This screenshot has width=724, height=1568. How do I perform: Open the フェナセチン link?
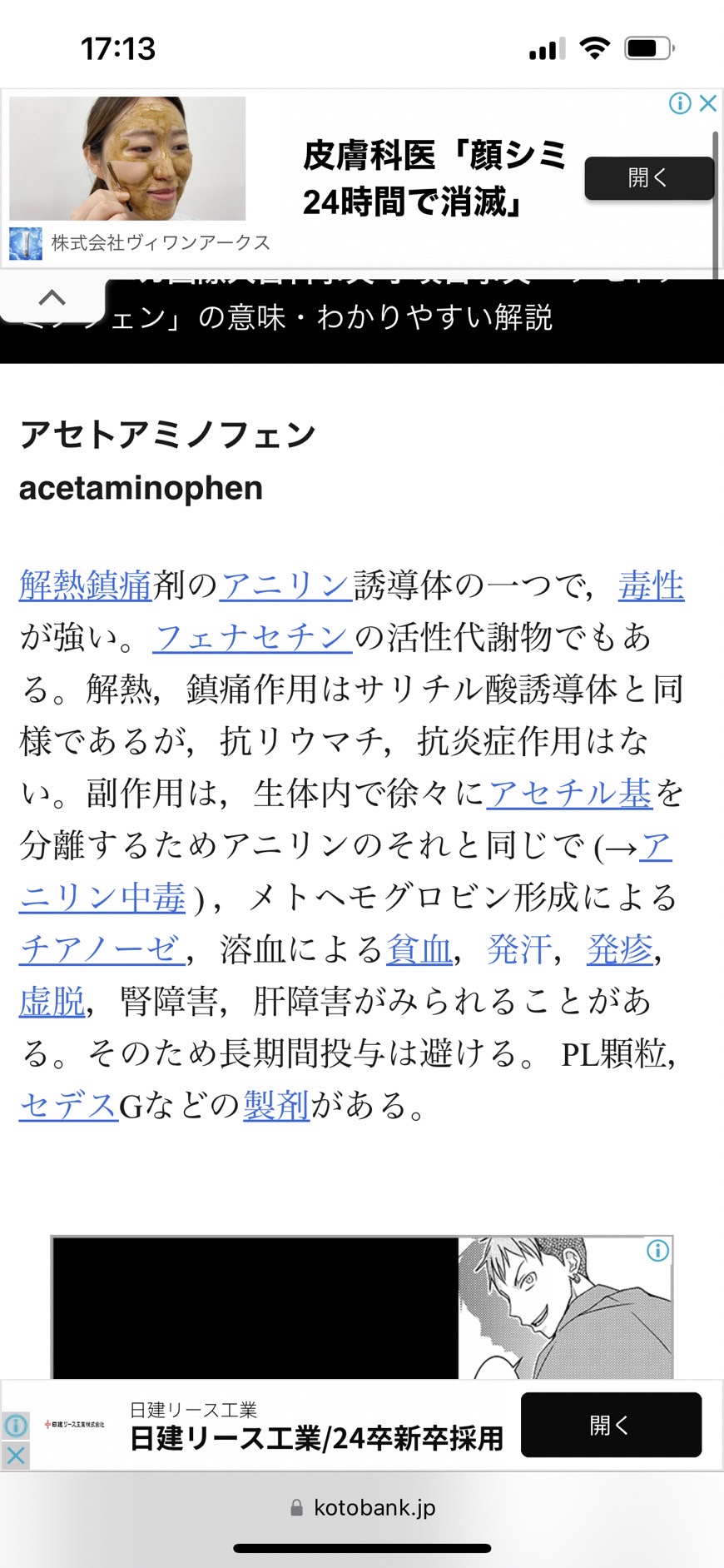pyautogui.click(x=252, y=637)
